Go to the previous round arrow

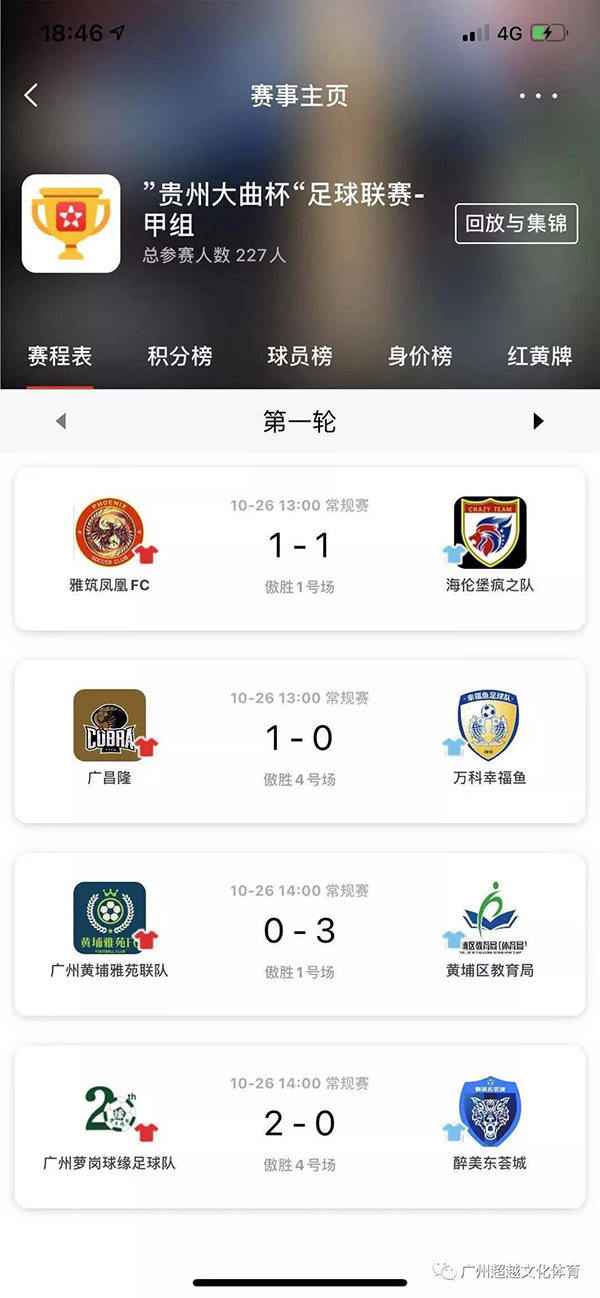pyautogui.click(x=61, y=421)
